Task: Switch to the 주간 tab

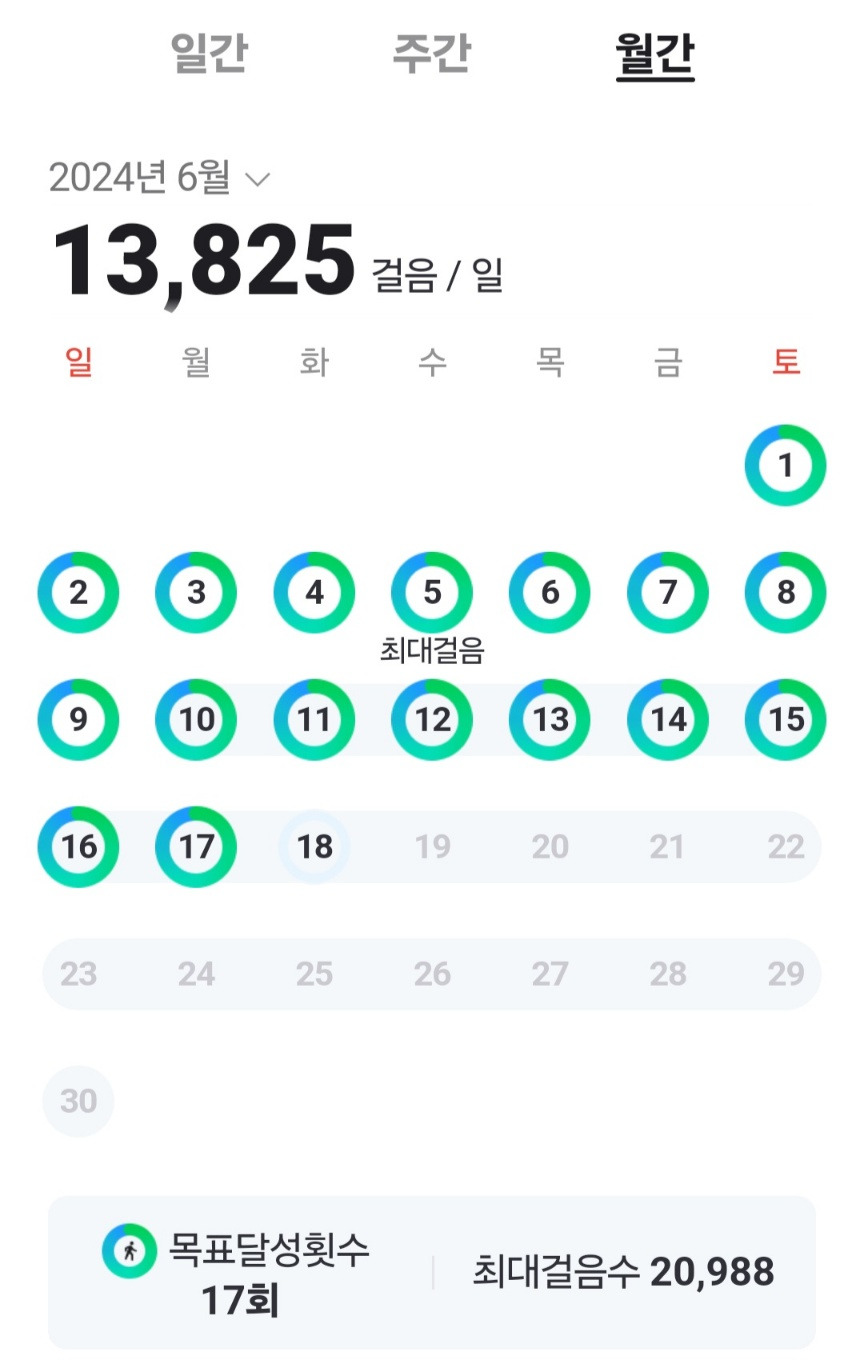Action: point(432,55)
